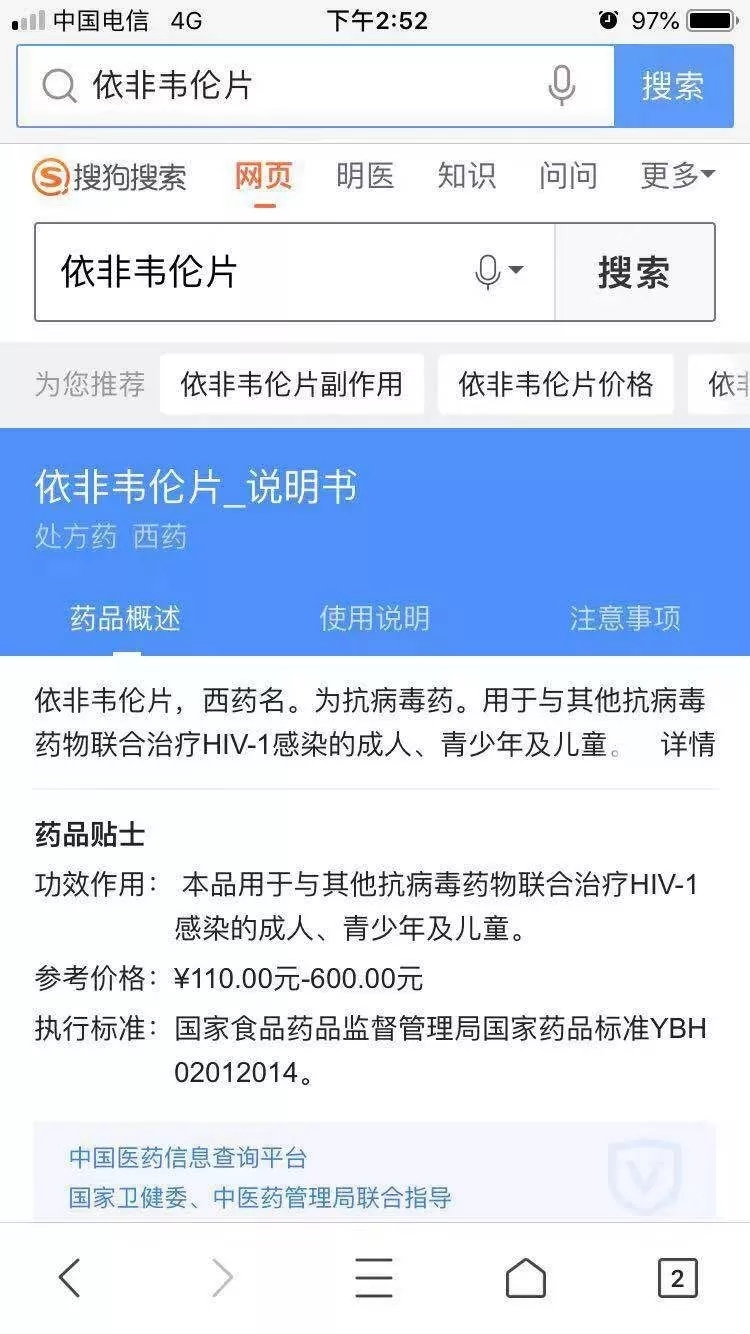Viewport: 750px width, 1334px height.
Task: Select suggestion 依非韦伦片价格
Action: [x=555, y=384]
